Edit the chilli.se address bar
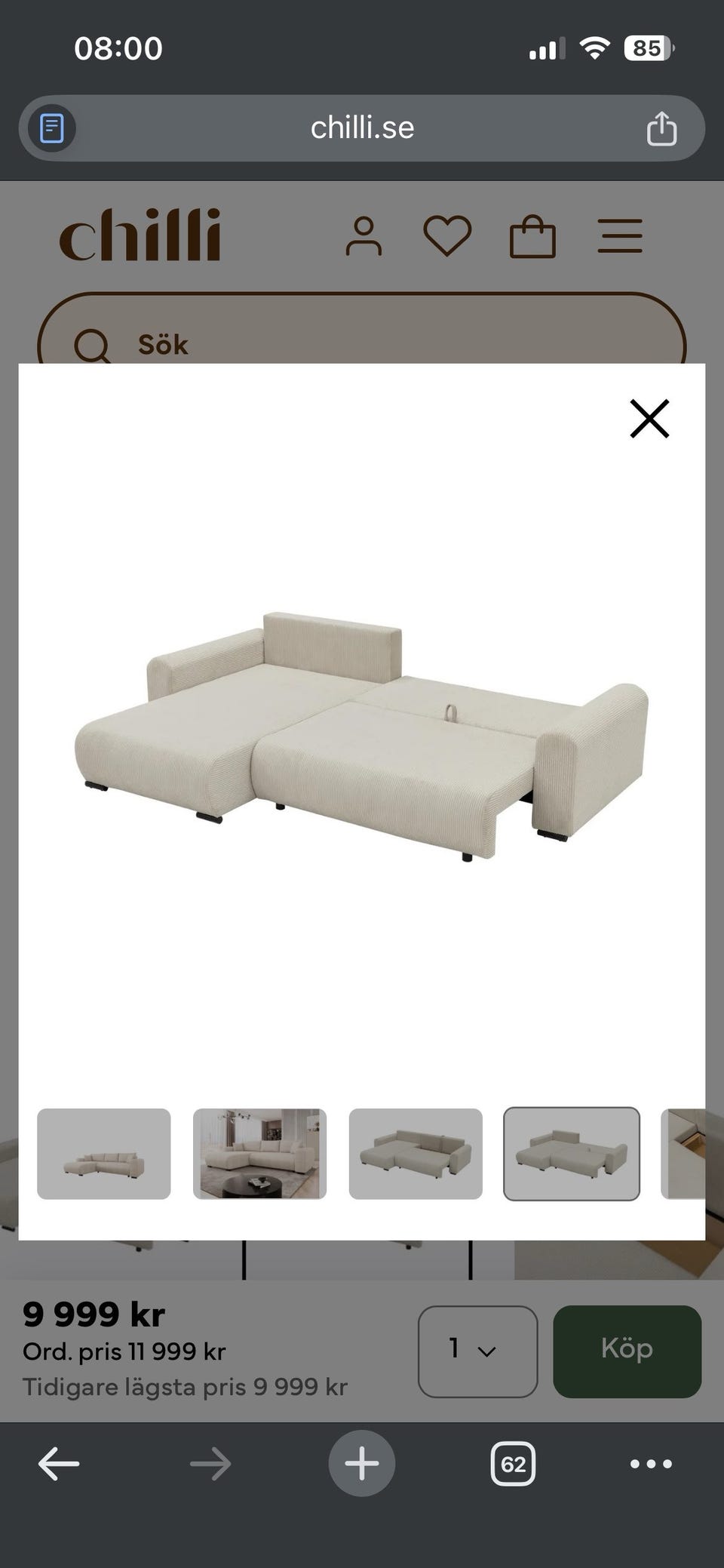724x1568 pixels. coord(362,128)
